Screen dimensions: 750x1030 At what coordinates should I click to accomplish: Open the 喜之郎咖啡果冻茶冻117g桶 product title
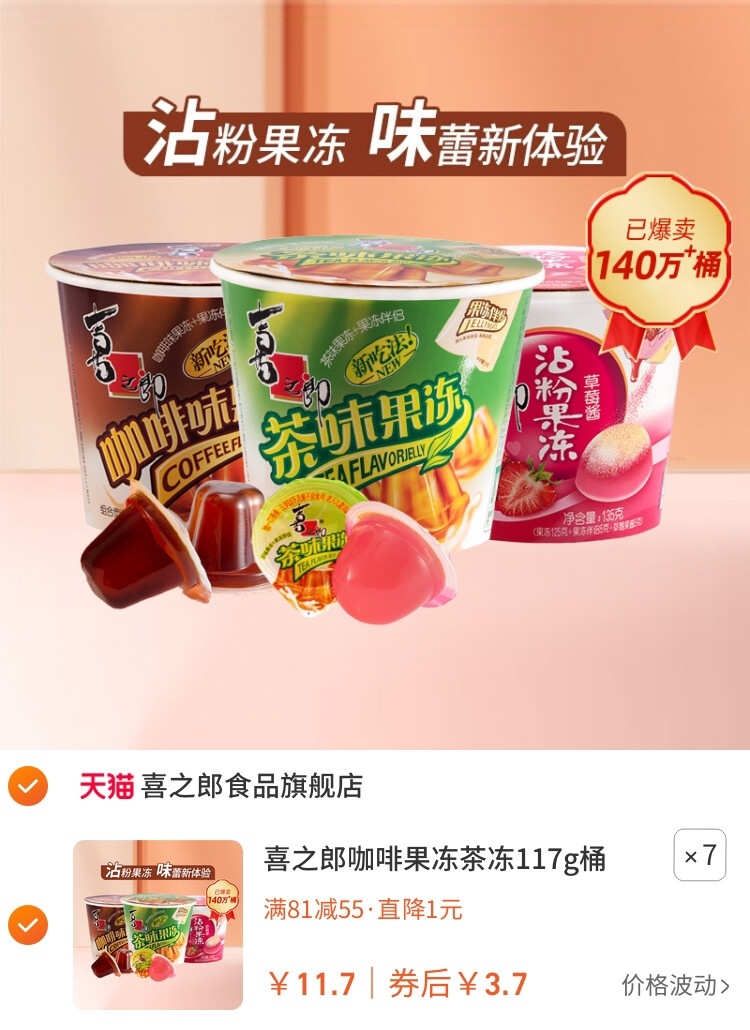point(435,858)
